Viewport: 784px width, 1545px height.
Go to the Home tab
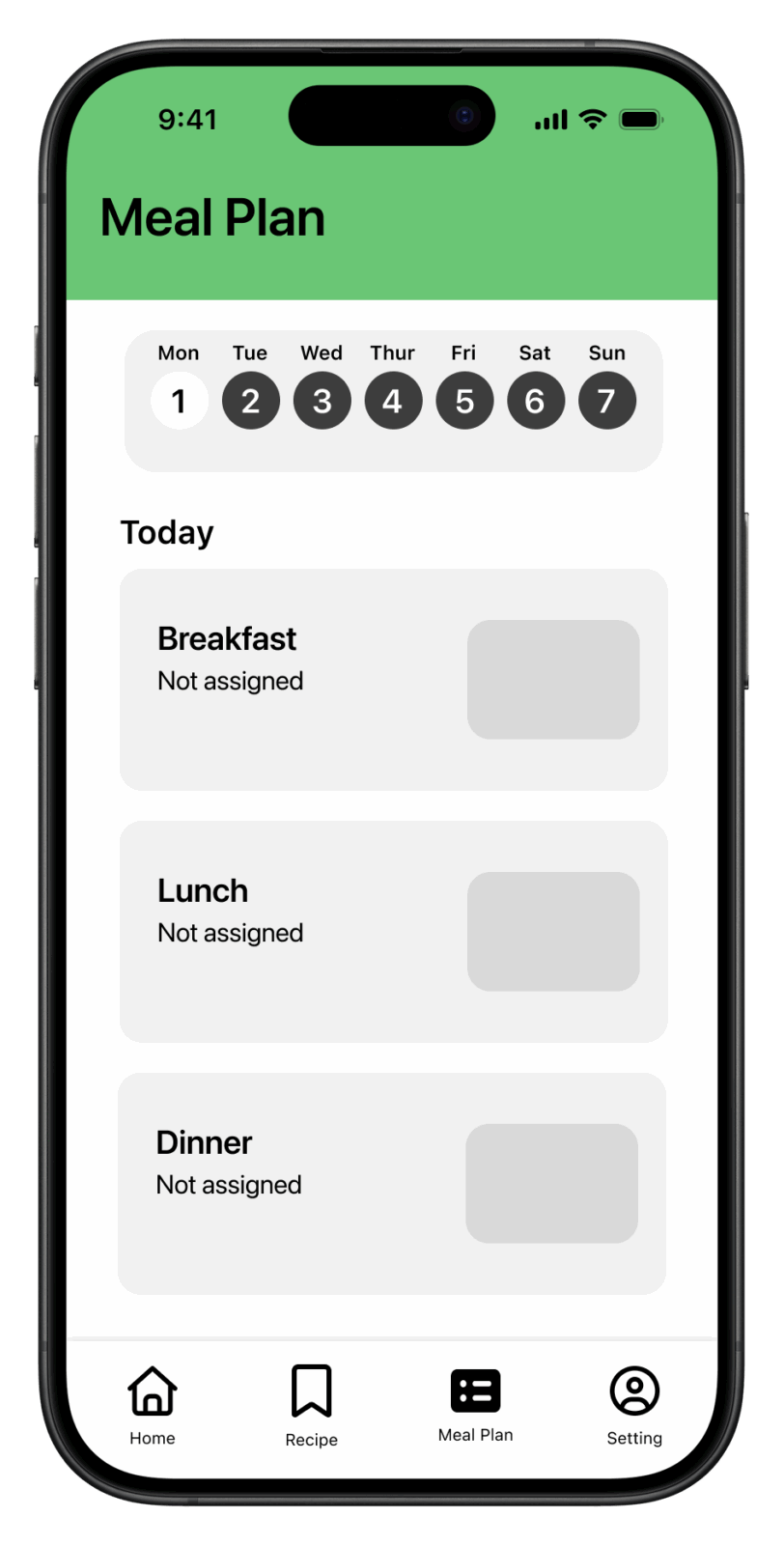tap(153, 1404)
